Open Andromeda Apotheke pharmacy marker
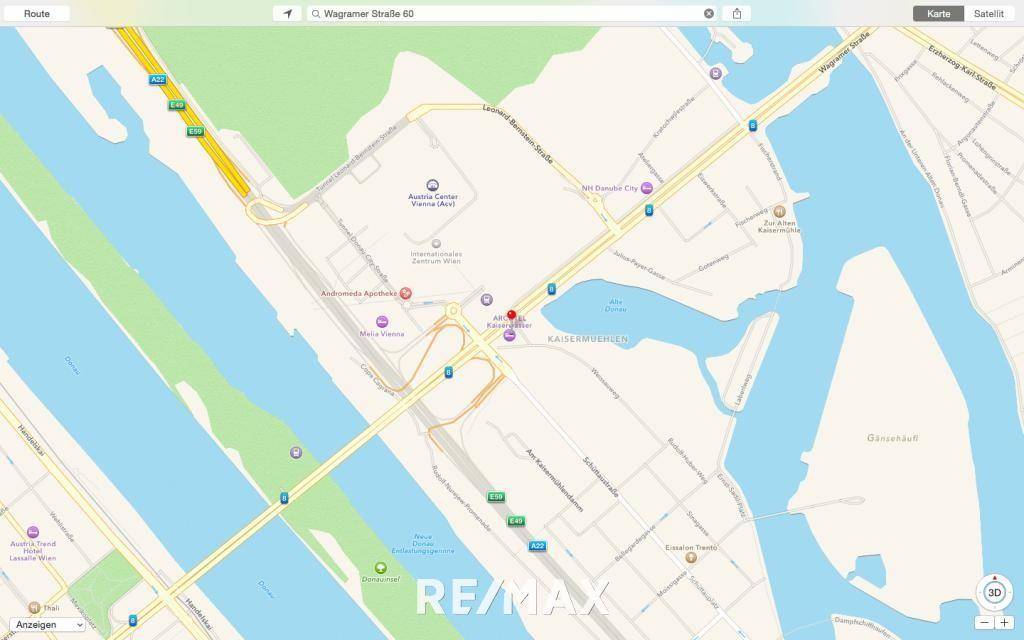Screen dimensions: 1024x640 405,294
